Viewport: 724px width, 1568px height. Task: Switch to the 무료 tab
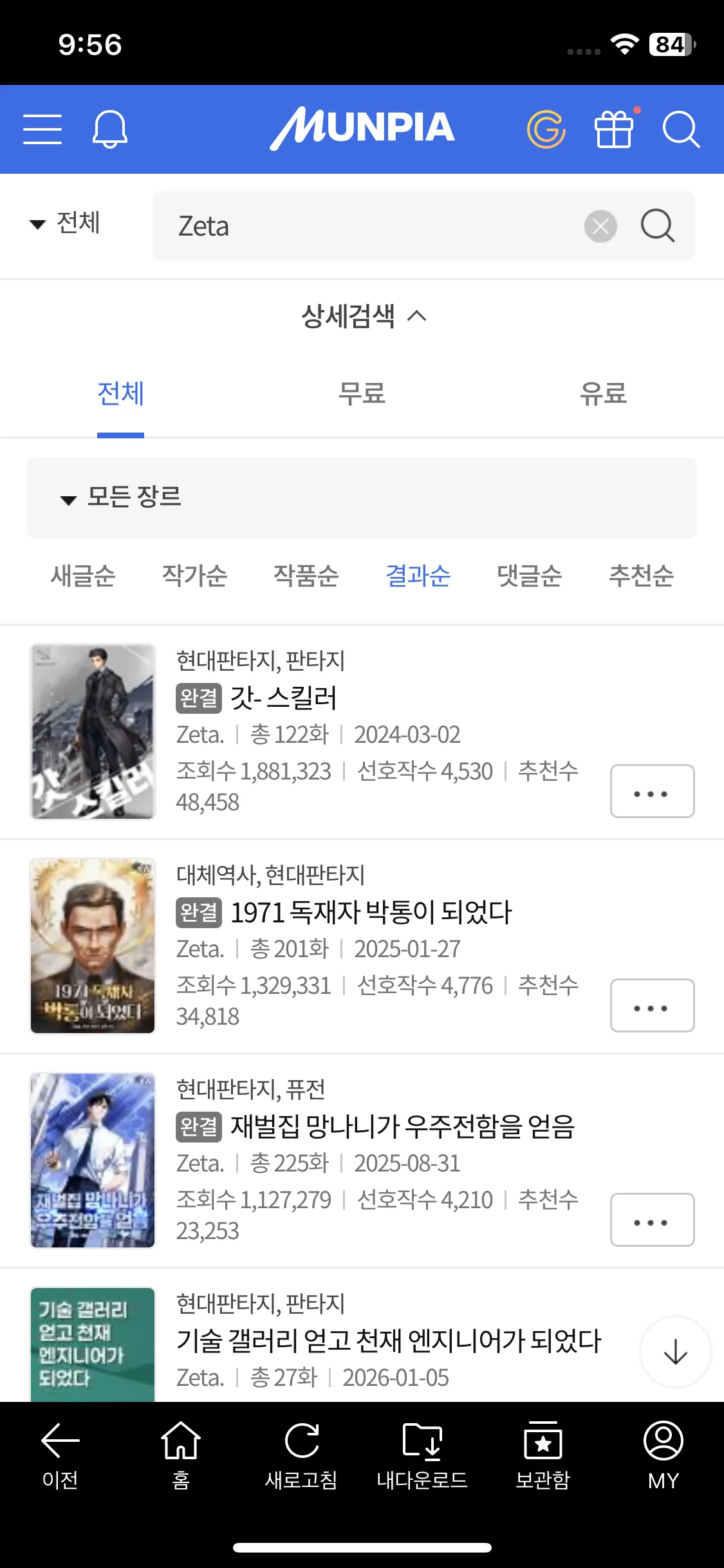362,393
